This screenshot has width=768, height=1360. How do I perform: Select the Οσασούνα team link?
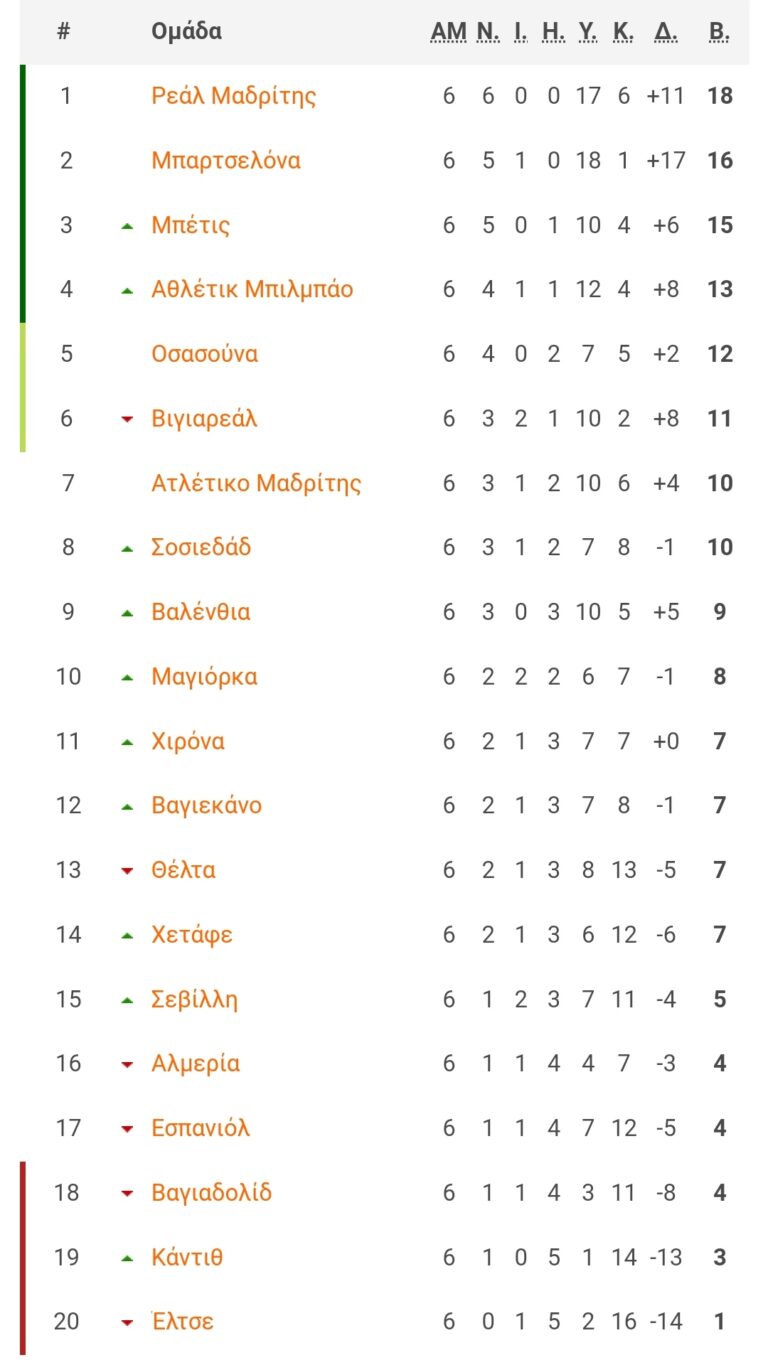(x=205, y=354)
